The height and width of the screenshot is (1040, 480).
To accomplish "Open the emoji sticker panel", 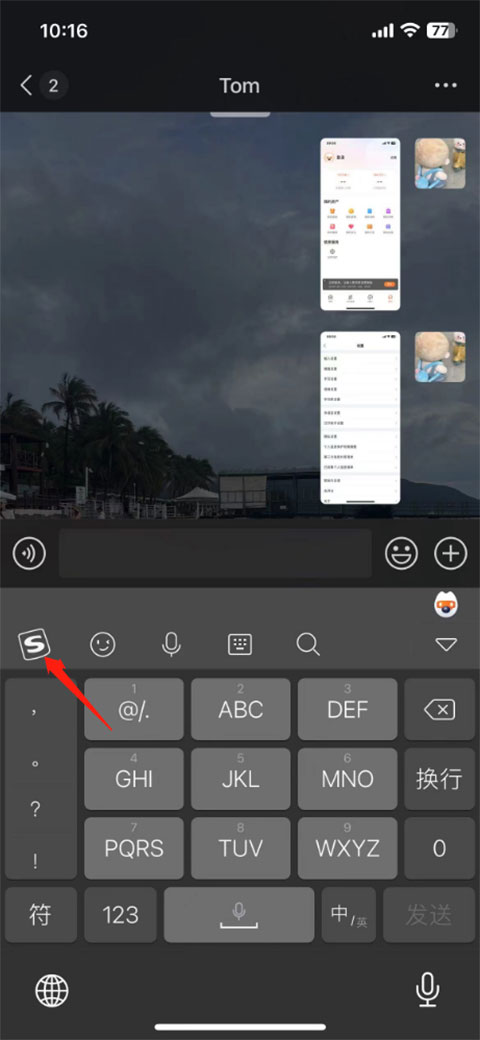I will pos(402,554).
